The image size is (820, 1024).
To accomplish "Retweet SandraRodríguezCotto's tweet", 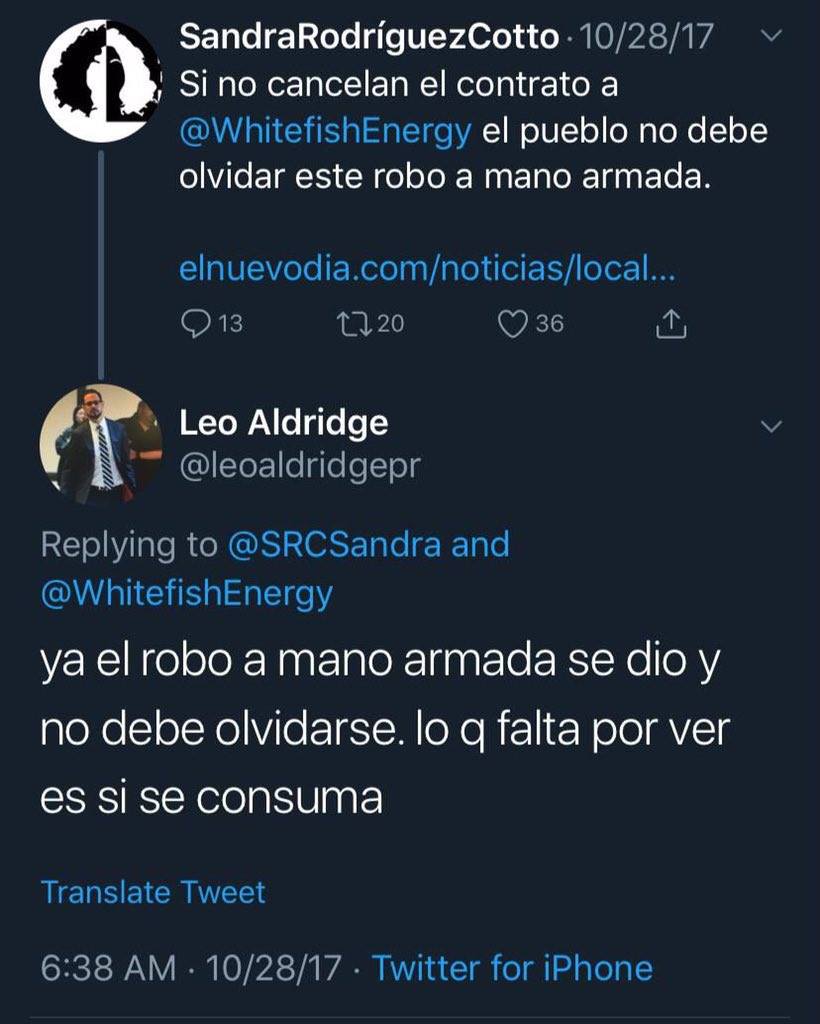I will coord(355,323).
